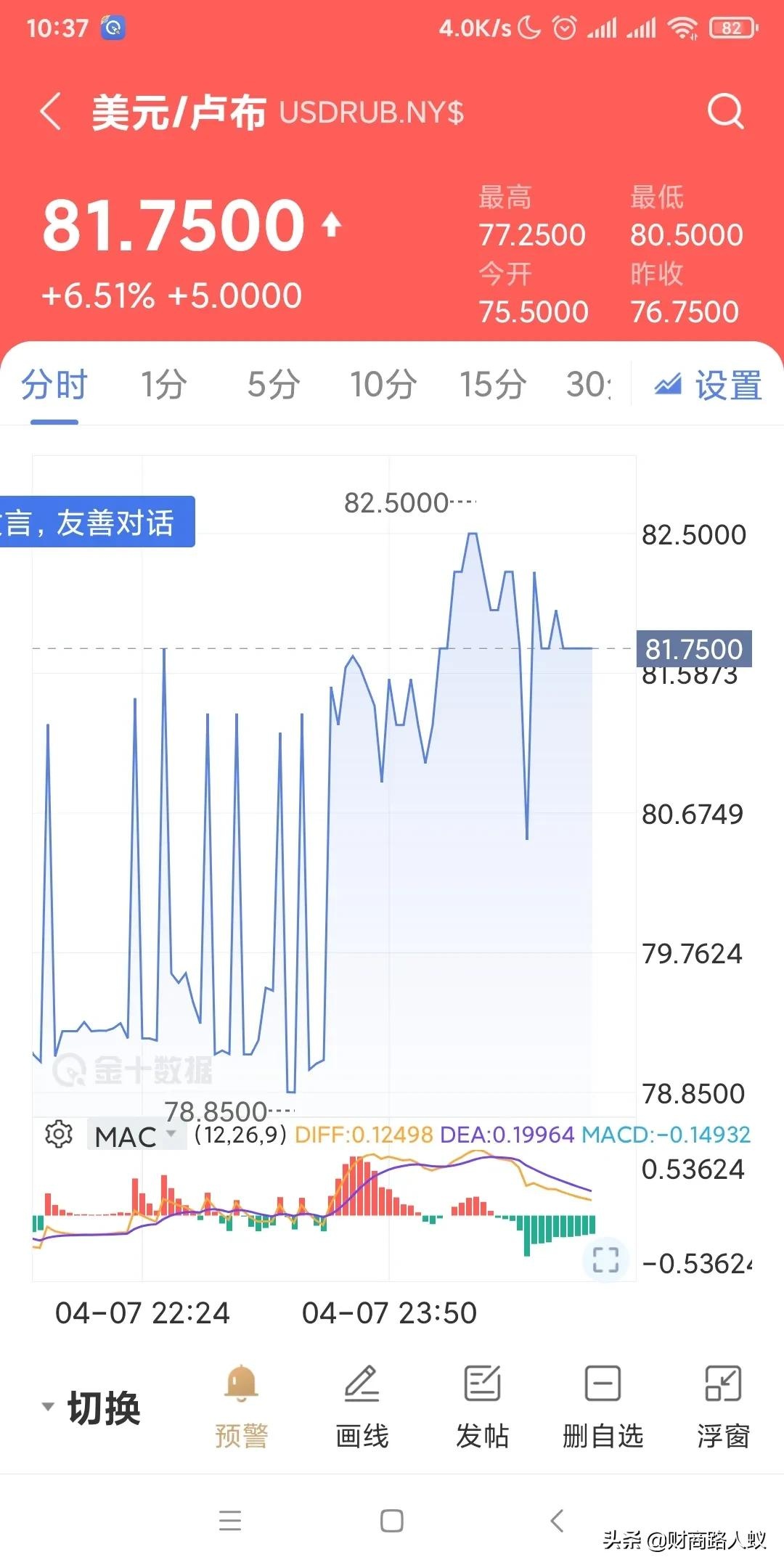
Task: Open system recent apps menu
Action: 230,1520
